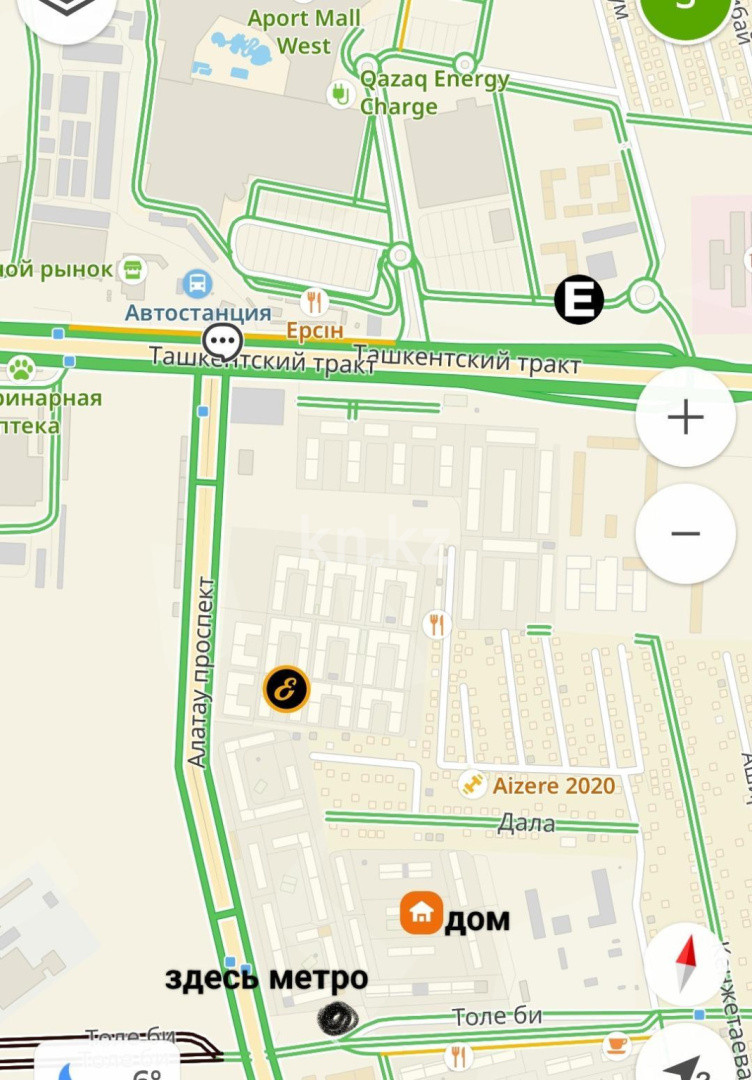This screenshot has width=752, height=1080.
Task: View the road event speech-bubble marker
Action: coord(222,343)
